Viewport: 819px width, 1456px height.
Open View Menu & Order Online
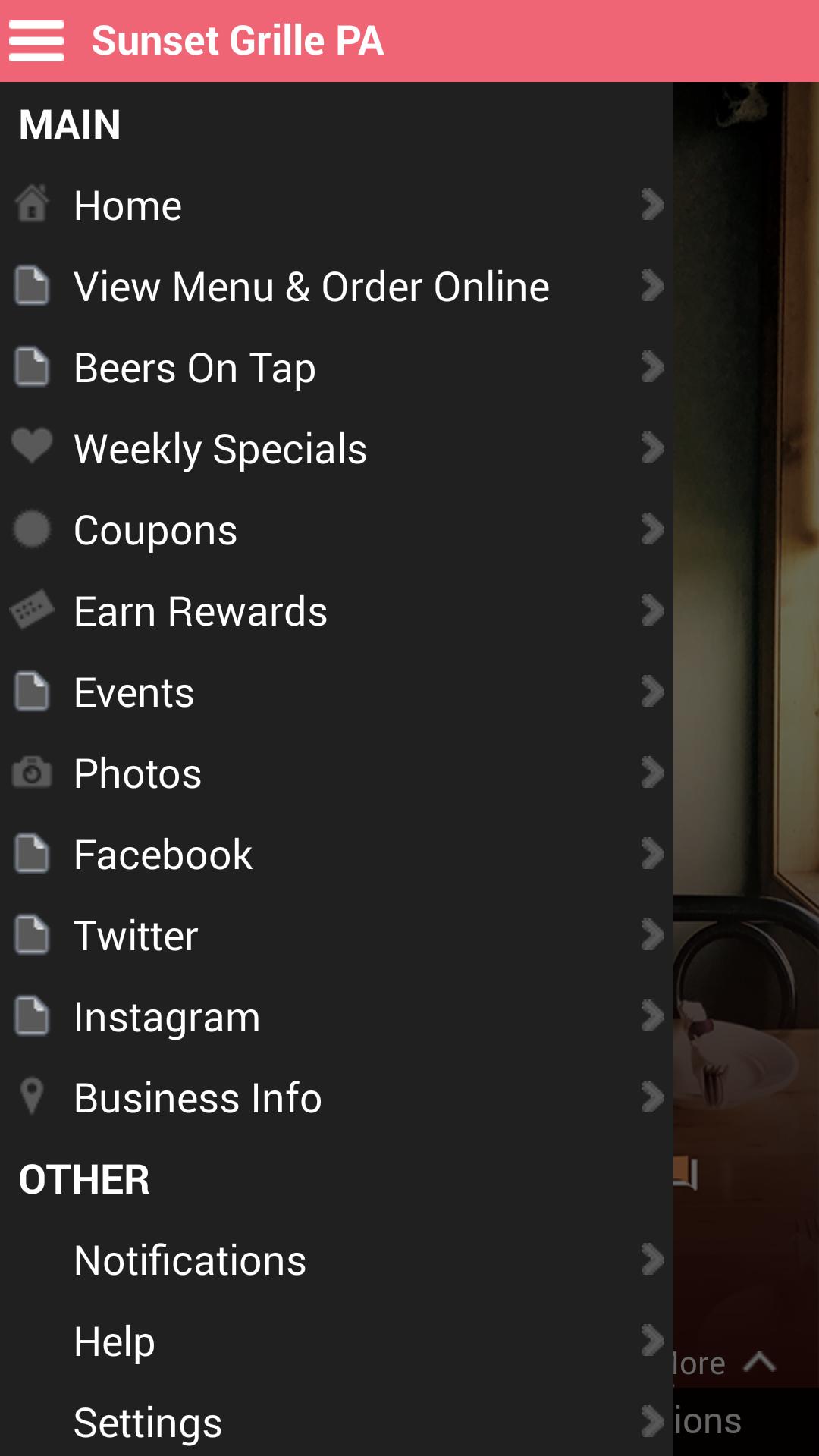[311, 287]
